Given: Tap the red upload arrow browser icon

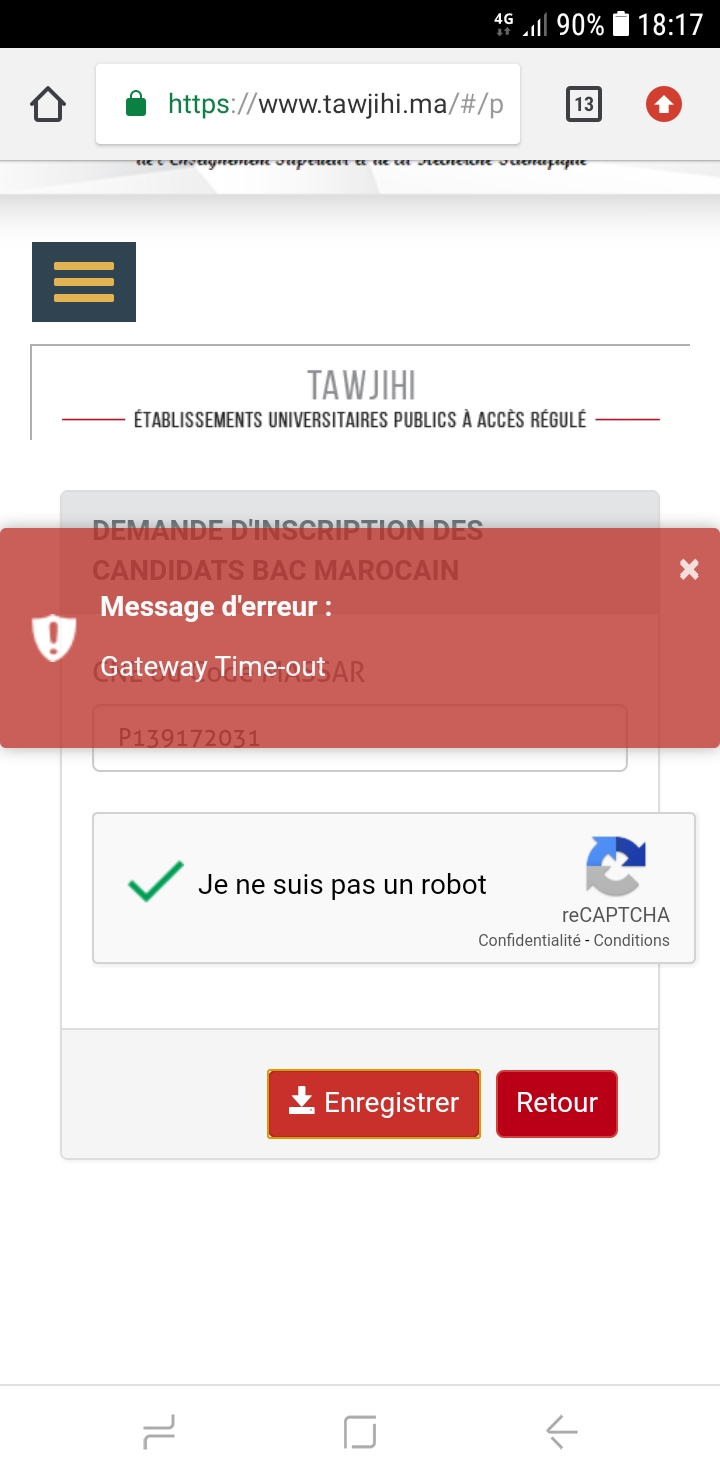Looking at the screenshot, I should (663, 104).
